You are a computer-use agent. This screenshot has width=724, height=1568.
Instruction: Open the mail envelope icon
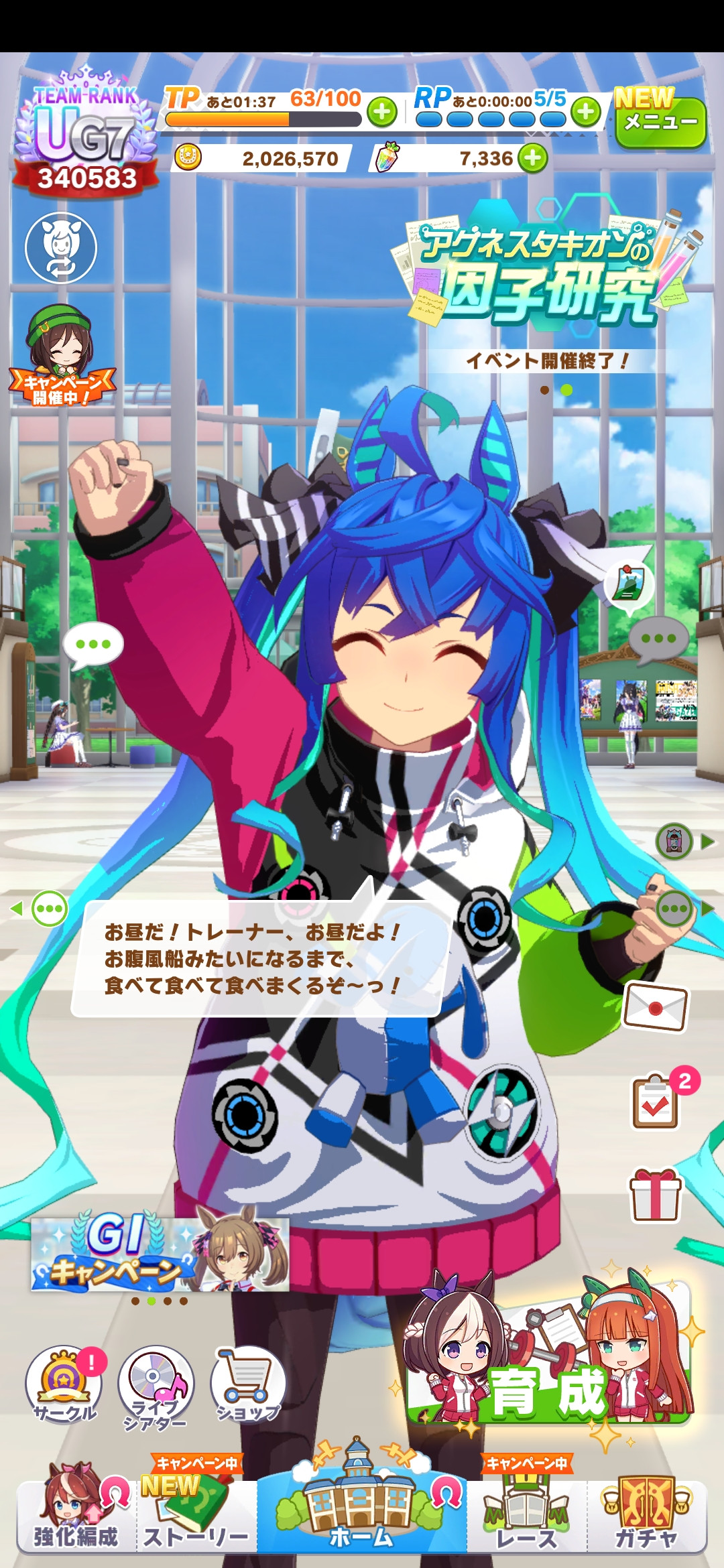click(655, 1007)
